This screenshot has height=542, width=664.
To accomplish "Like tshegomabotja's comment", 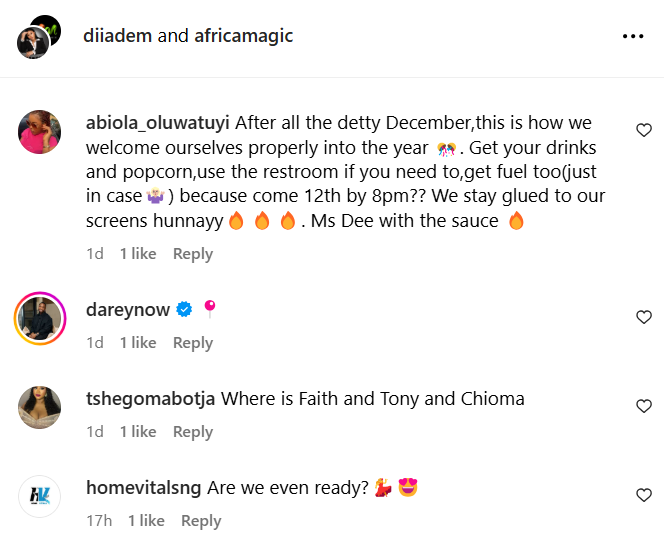I will pyautogui.click(x=644, y=406).
